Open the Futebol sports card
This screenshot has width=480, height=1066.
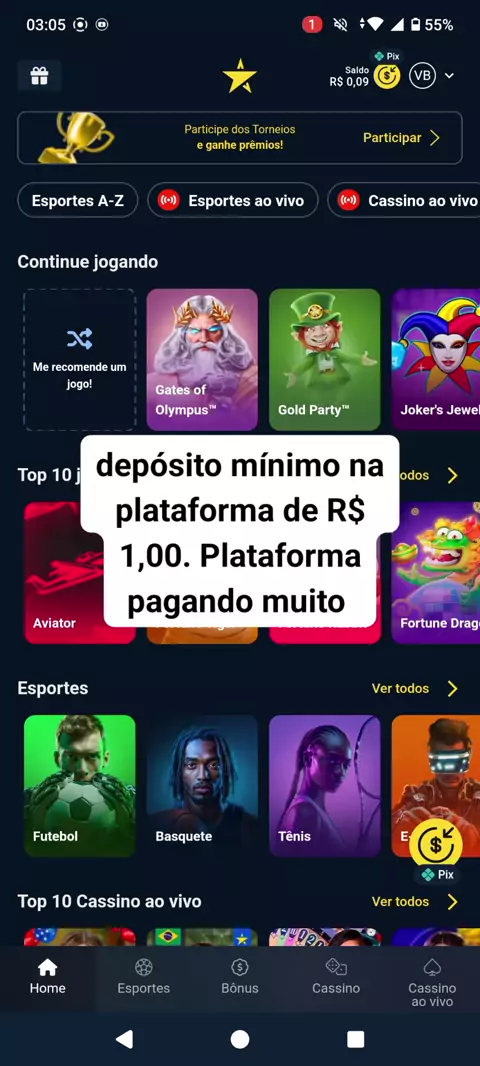80,786
